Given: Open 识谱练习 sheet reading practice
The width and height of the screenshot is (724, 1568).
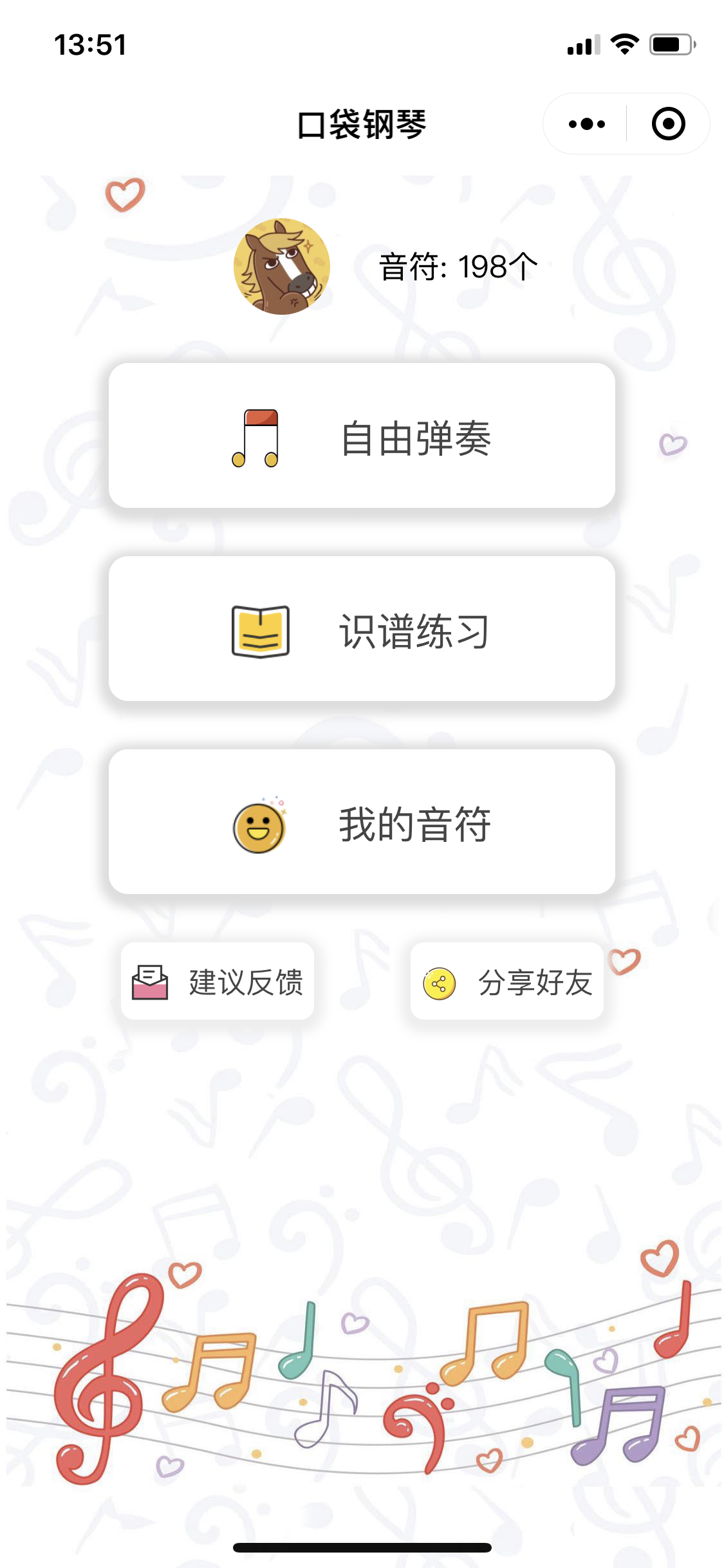Looking at the screenshot, I should click(x=362, y=629).
